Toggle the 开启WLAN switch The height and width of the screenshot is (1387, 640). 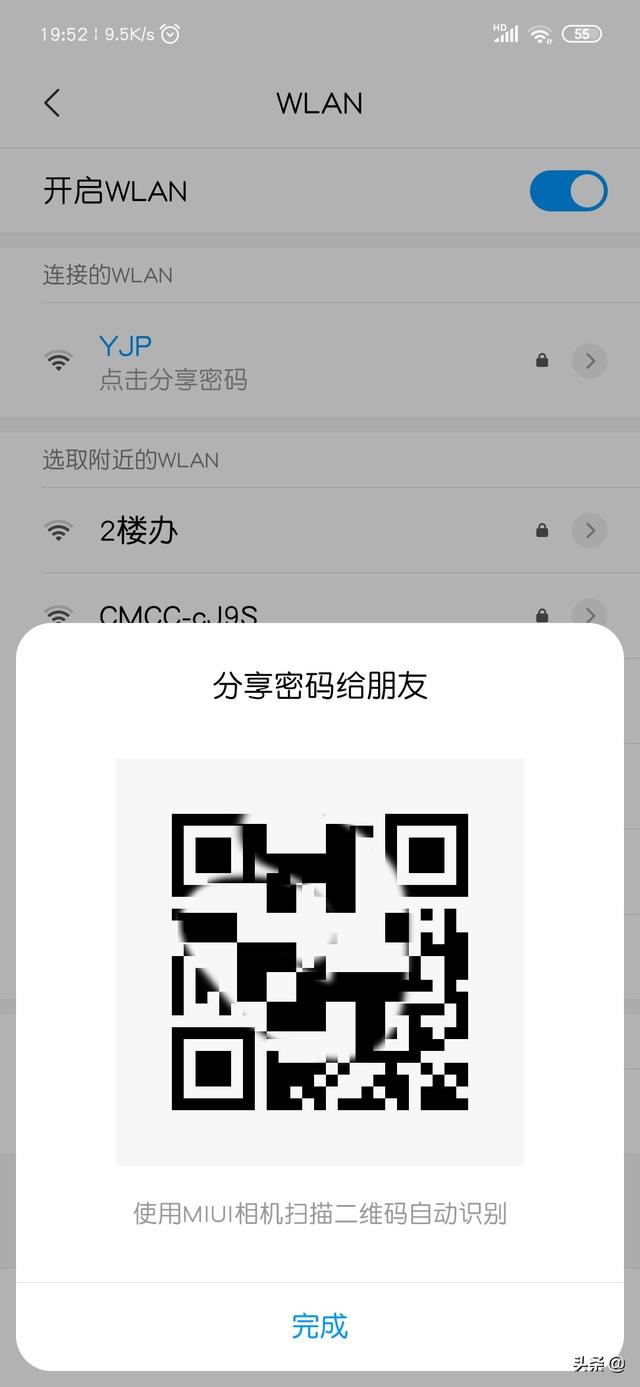point(568,191)
